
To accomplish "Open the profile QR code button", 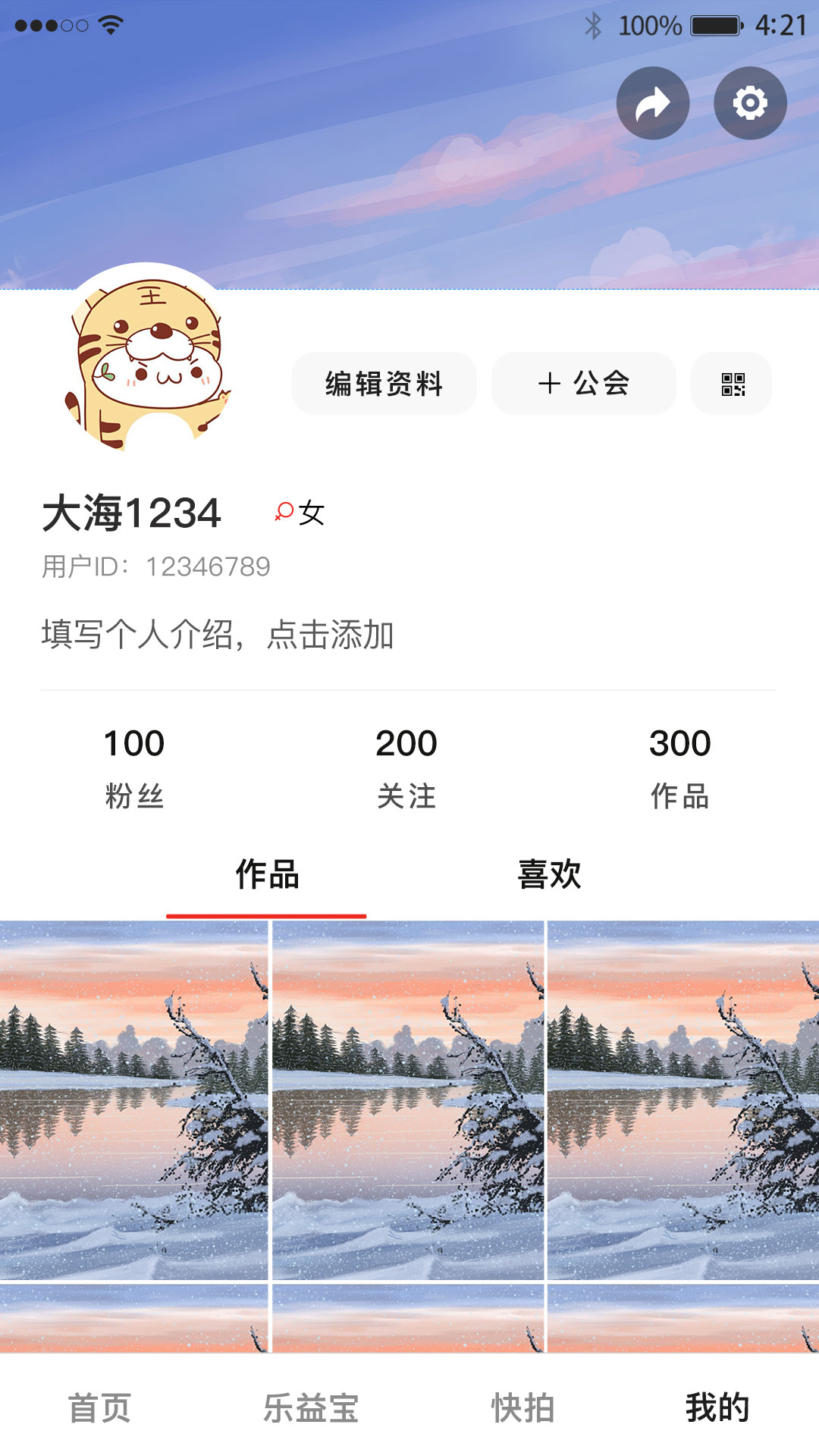I will [732, 384].
